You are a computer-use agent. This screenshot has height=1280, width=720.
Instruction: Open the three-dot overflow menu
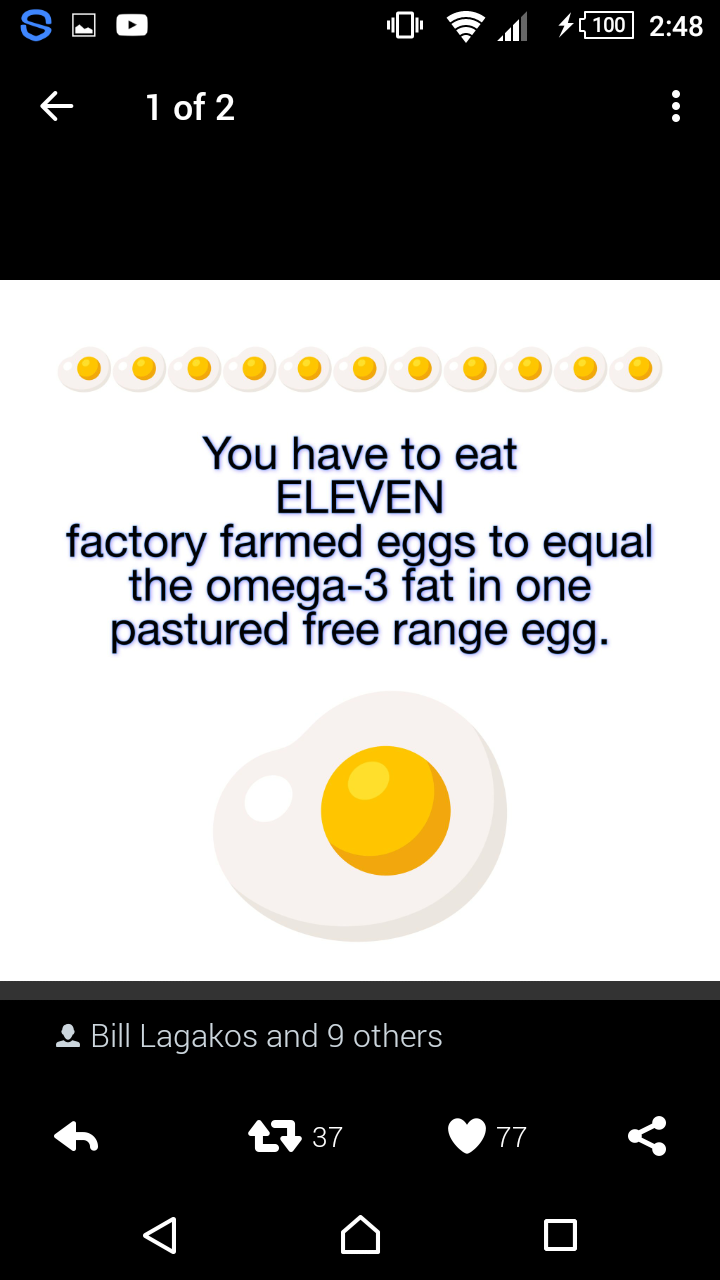[676, 106]
